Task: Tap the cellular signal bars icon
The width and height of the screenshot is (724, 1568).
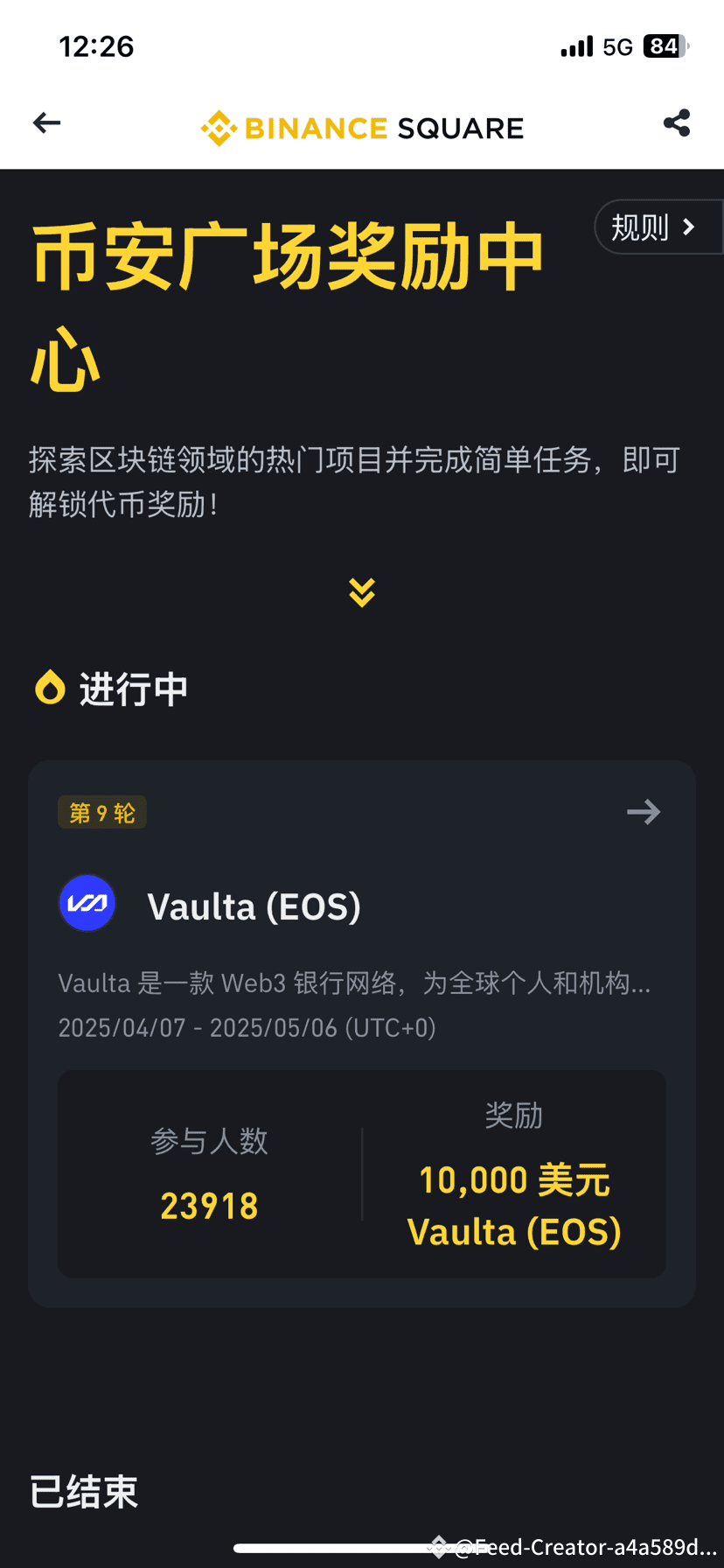Action: [576, 45]
